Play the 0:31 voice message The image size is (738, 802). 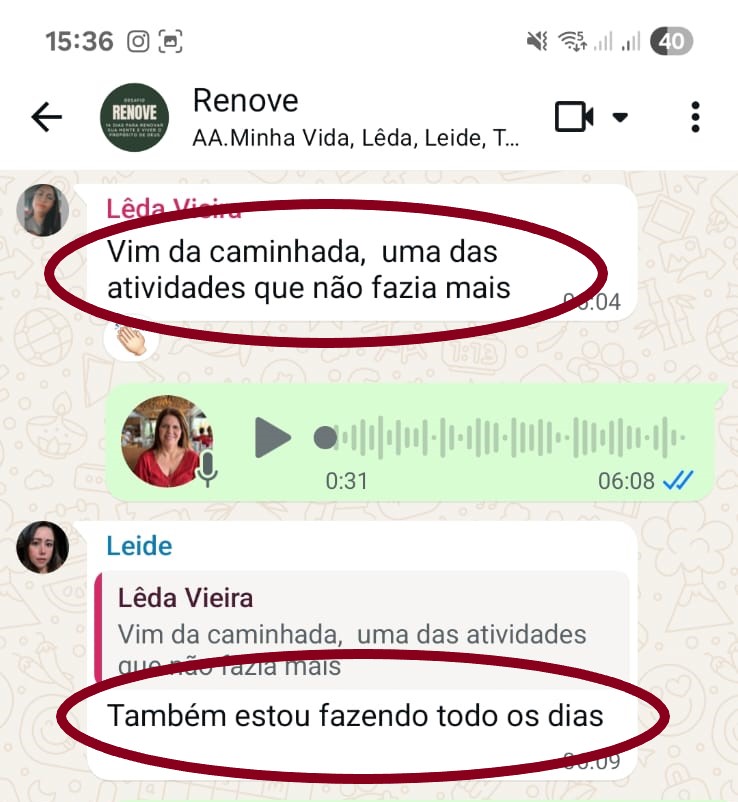click(x=271, y=438)
